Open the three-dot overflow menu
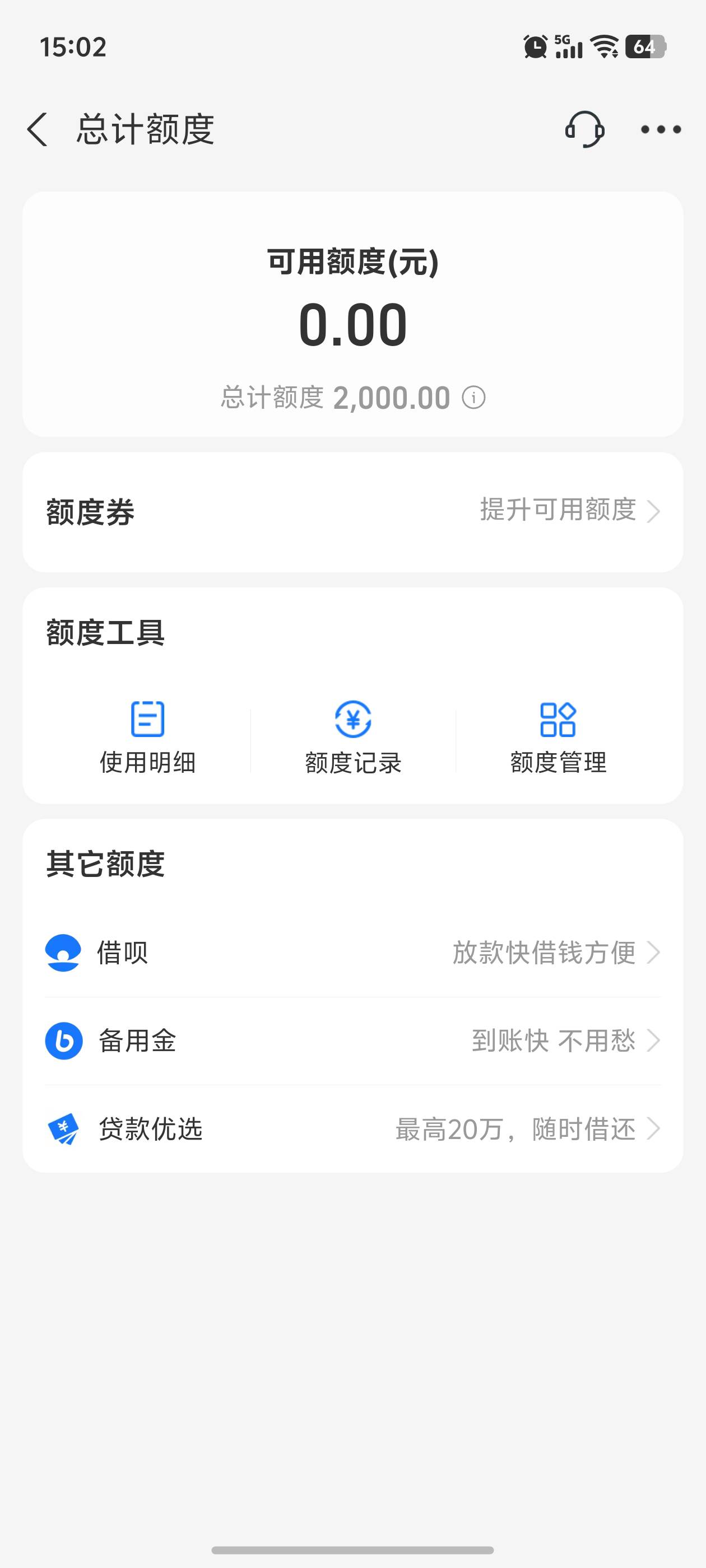Viewport: 706px width, 1568px height. [x=660, y=130]
